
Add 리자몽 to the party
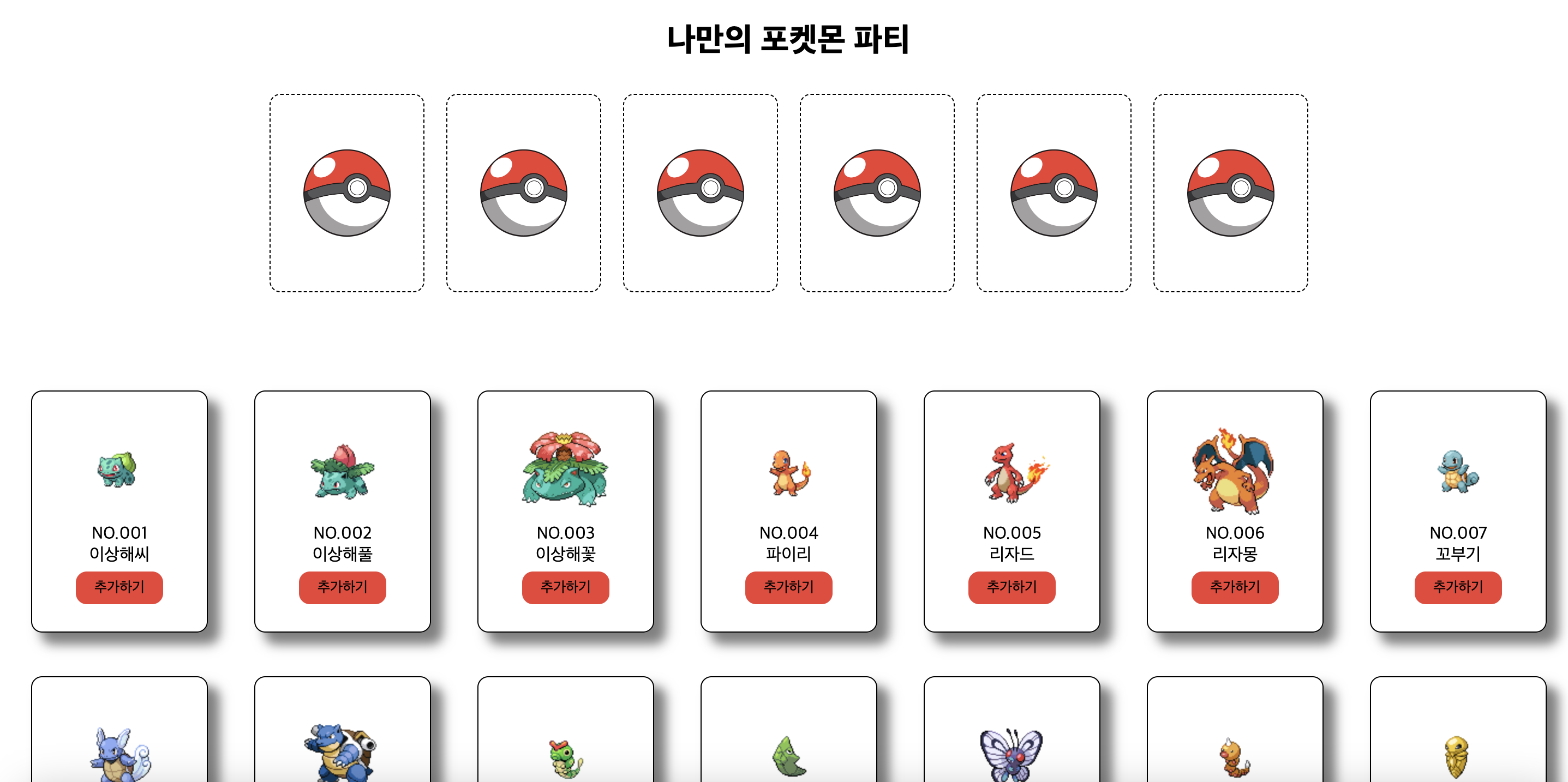1235,587
